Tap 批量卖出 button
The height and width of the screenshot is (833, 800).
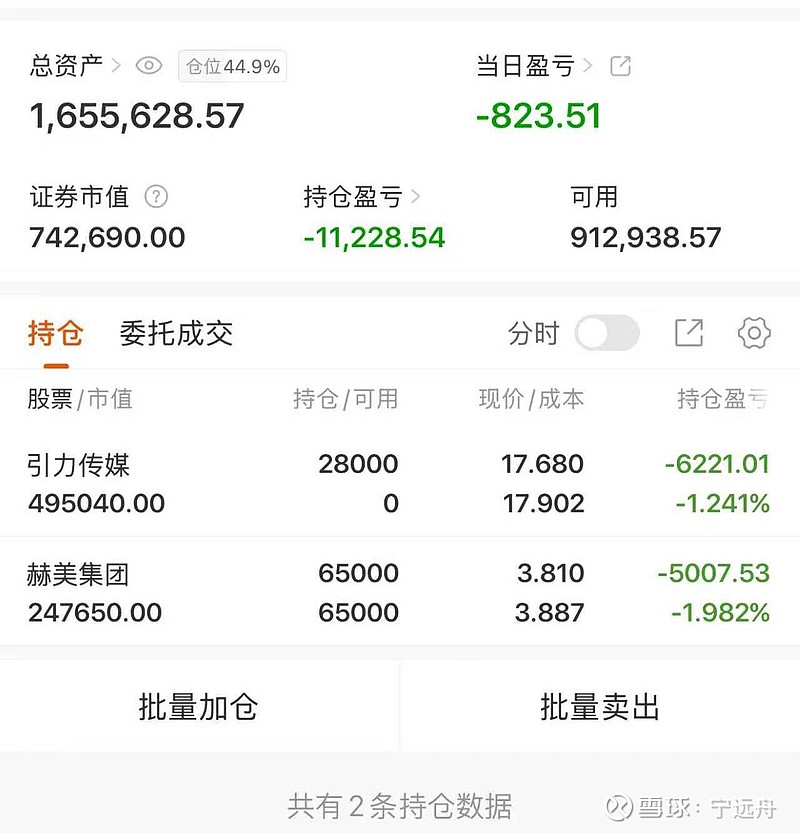(x=600, y=707)
